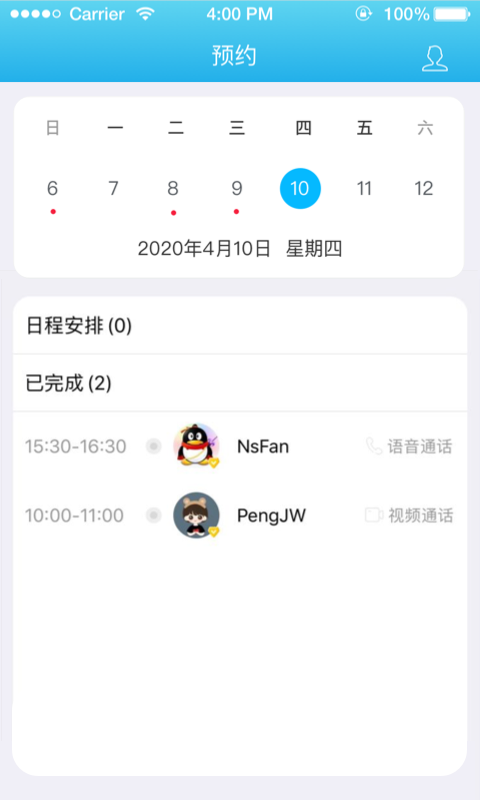This screenshot has width=480, height=800.
Task: Select date 11 in the calendar
Action: point(364,188)
